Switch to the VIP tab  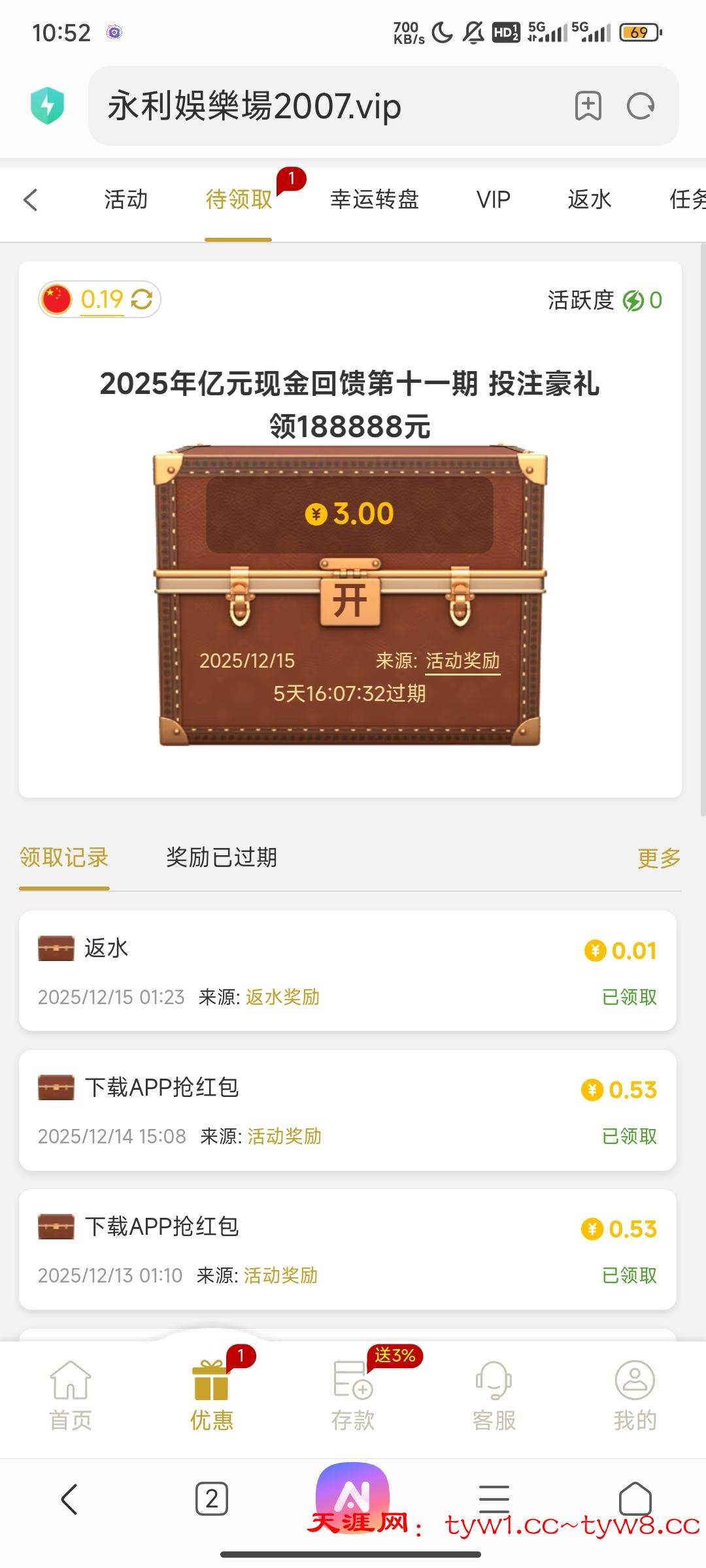coord(493,200)
